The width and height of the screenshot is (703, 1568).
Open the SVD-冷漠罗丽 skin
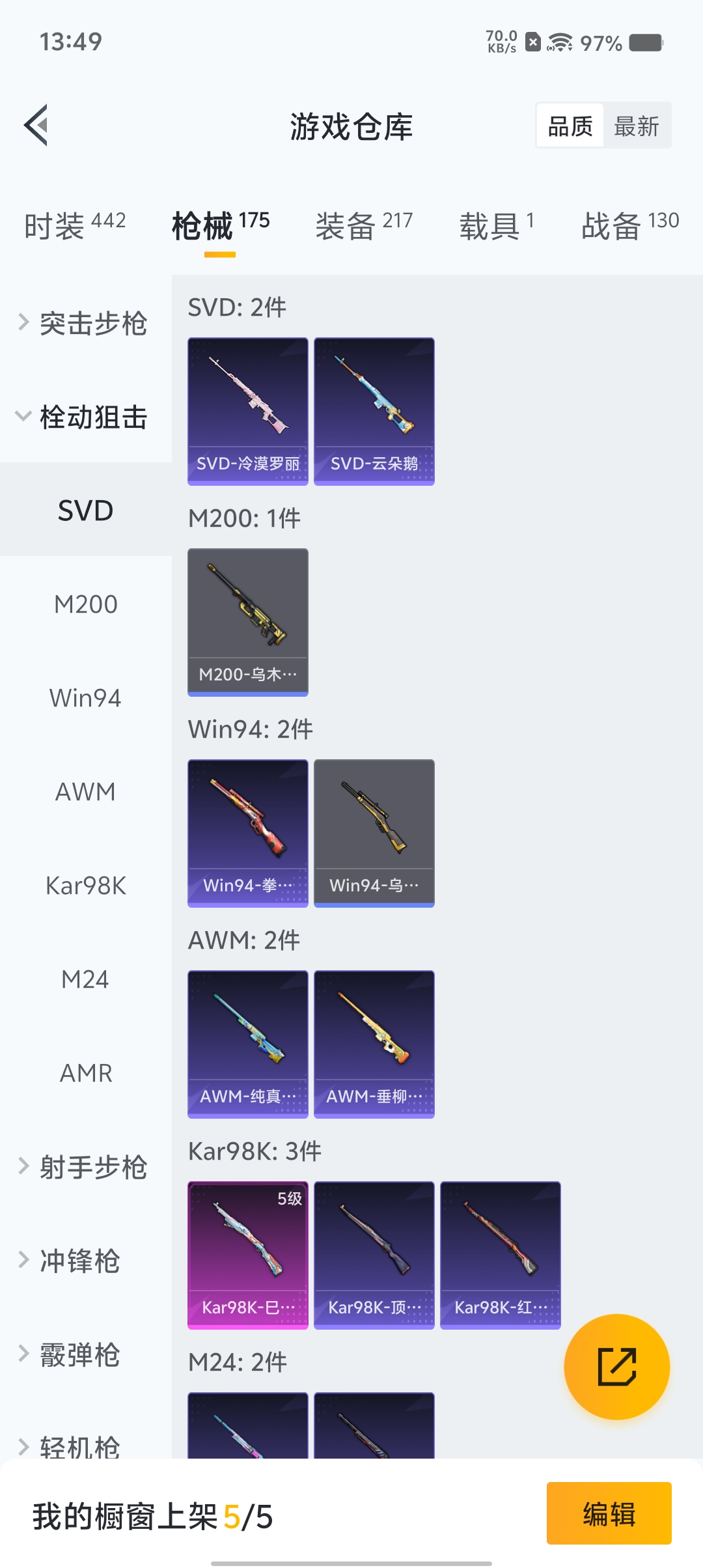point(248,411)
